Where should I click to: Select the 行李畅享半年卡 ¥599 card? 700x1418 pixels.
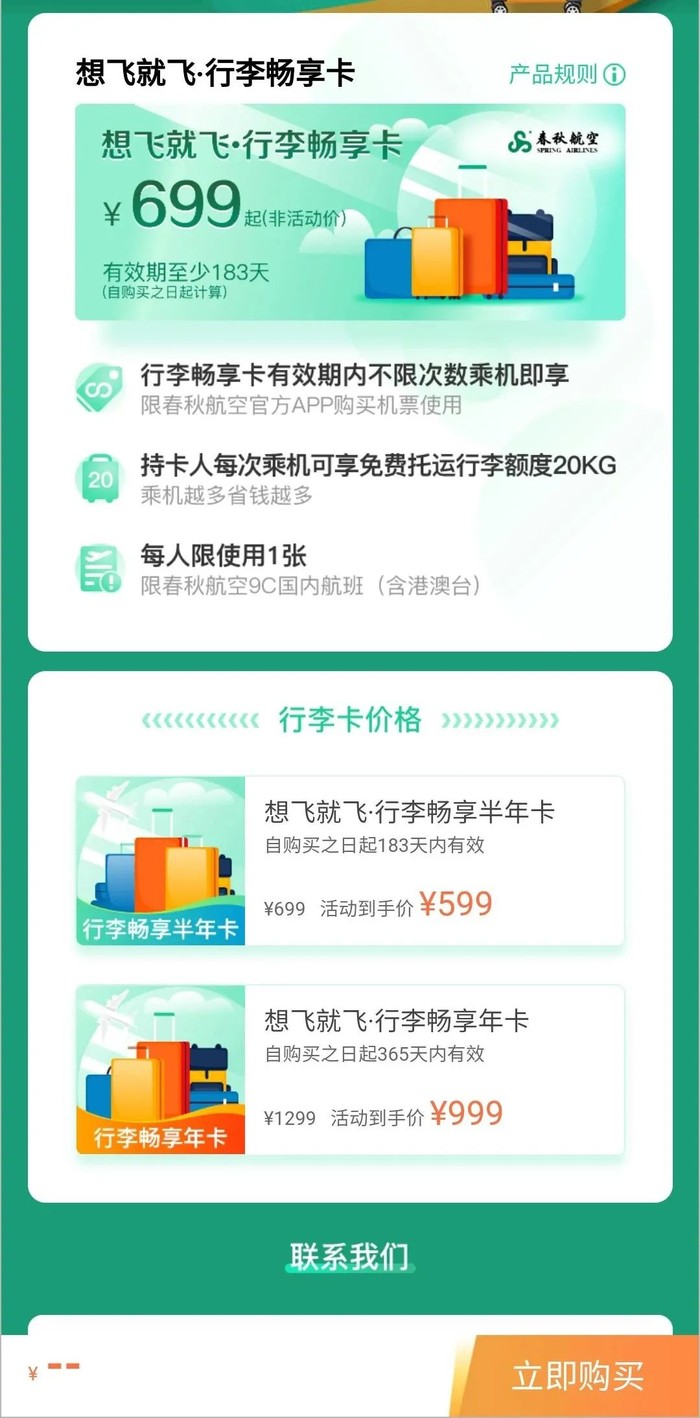350,861
